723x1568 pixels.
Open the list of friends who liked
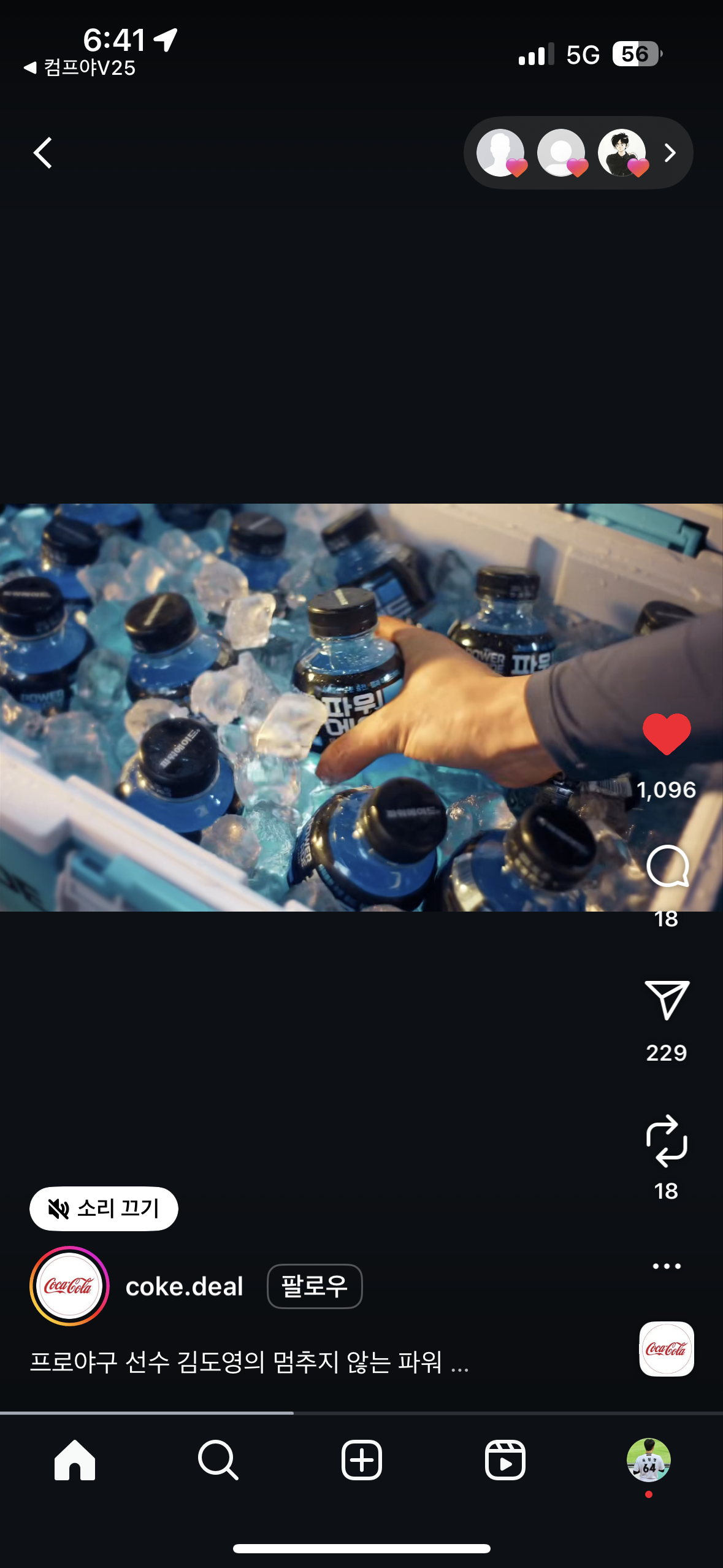(x=578, y=153)
